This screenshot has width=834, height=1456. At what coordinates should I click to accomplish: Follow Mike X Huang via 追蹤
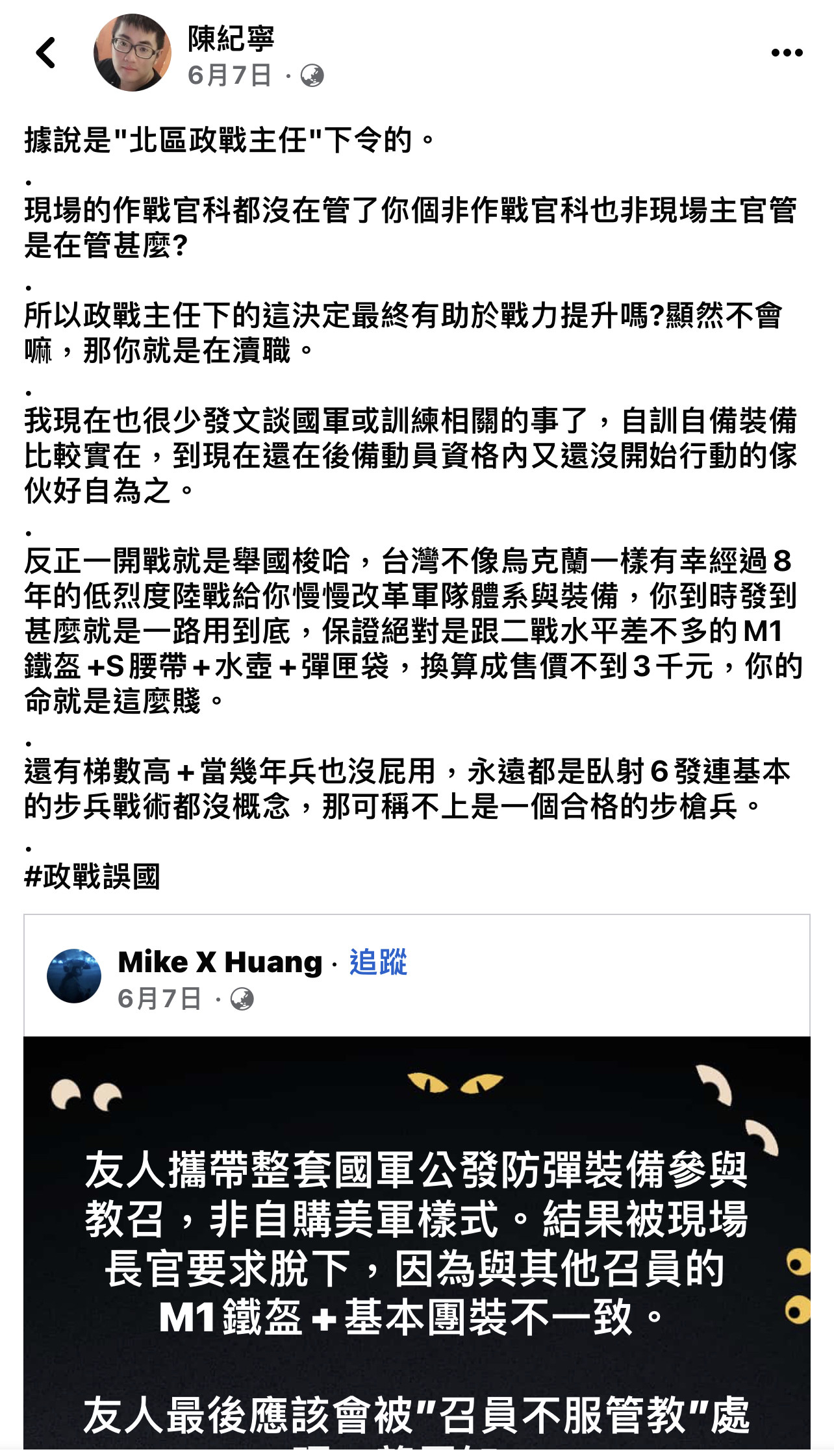tap(378, 962)
